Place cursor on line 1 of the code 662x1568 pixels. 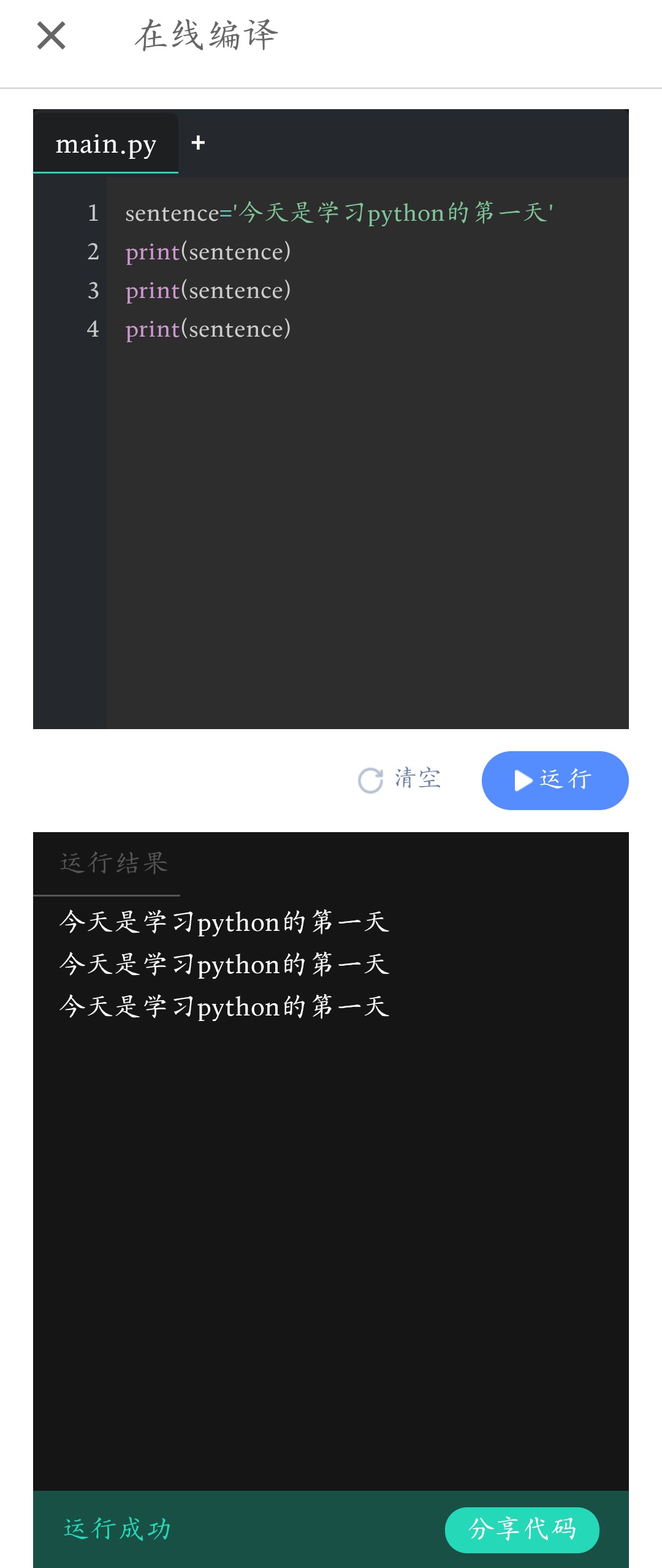[337, 213]
